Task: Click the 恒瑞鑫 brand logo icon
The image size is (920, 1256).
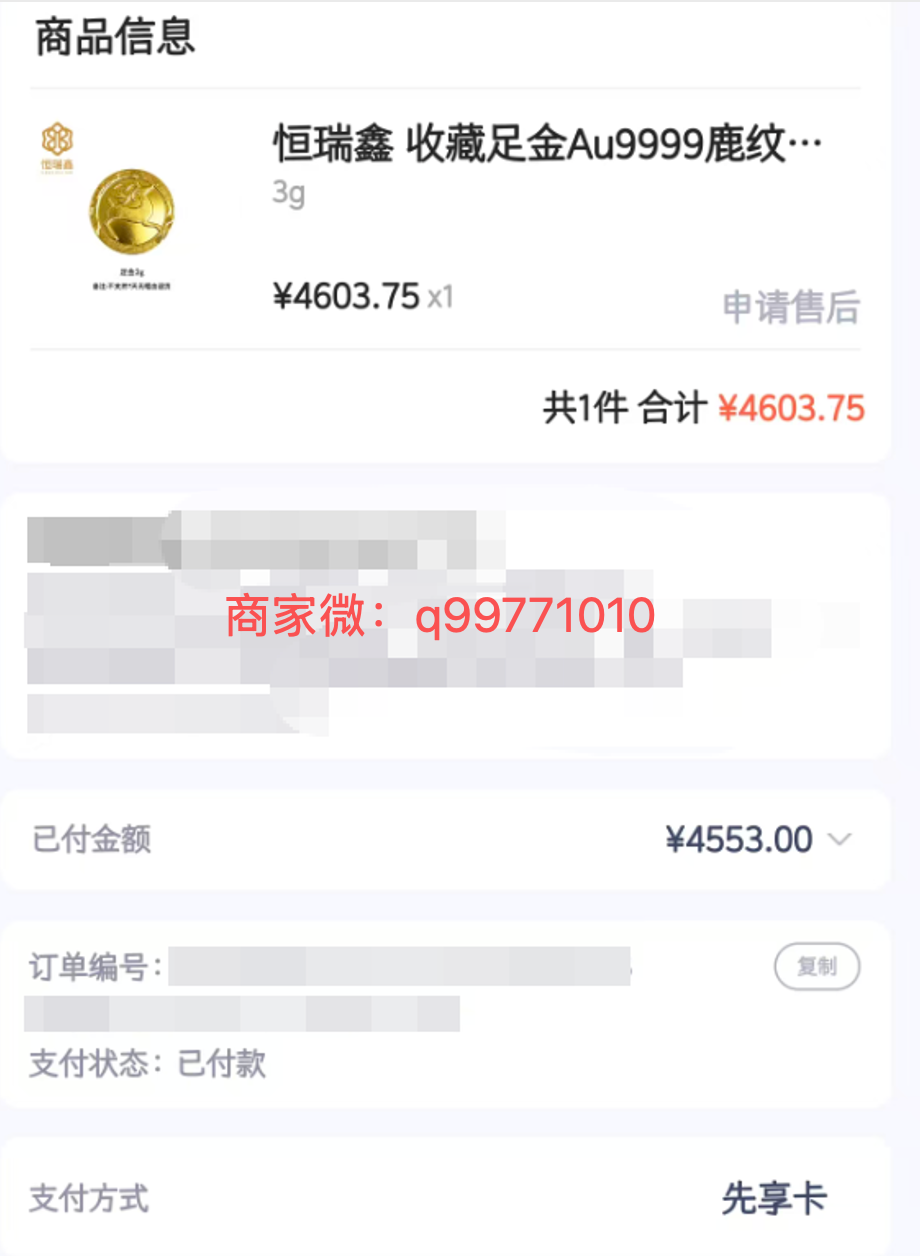Action: tap(57, 140)
